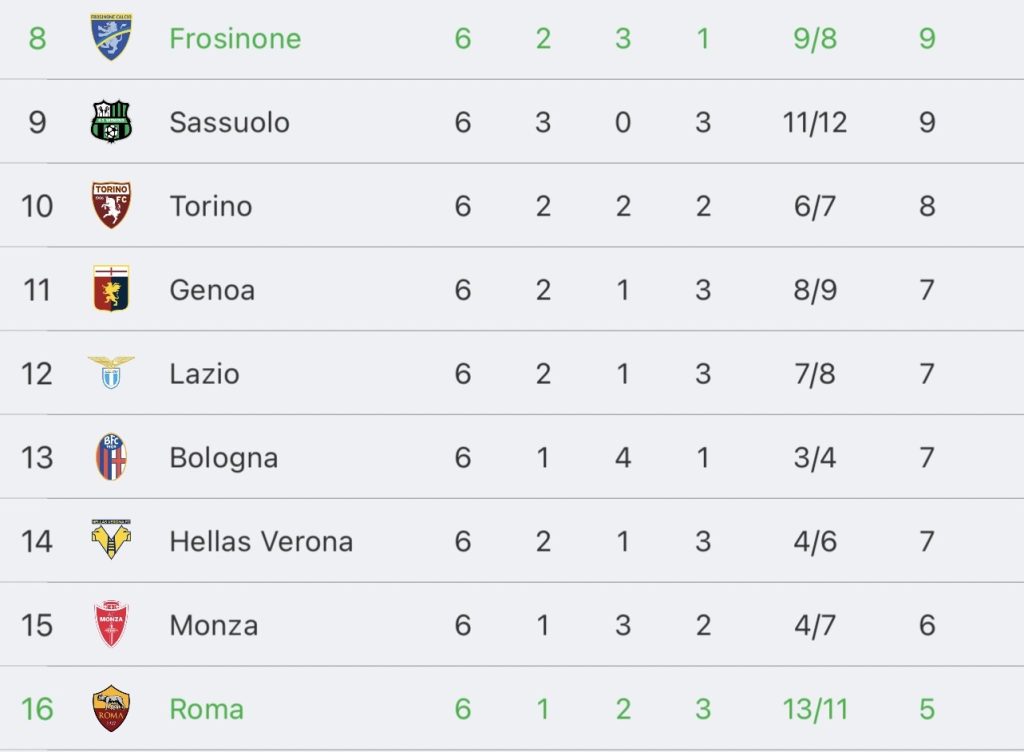View Torino team details

tap(210, 206)
